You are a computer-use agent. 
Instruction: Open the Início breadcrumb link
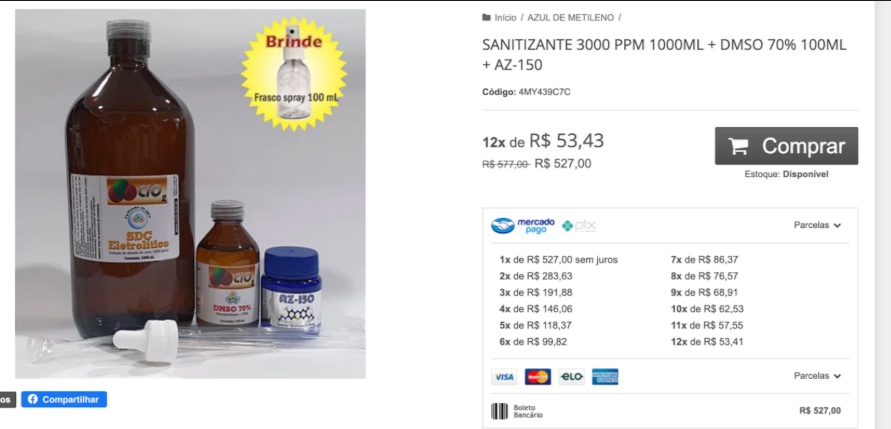click(x=505, y=17)
